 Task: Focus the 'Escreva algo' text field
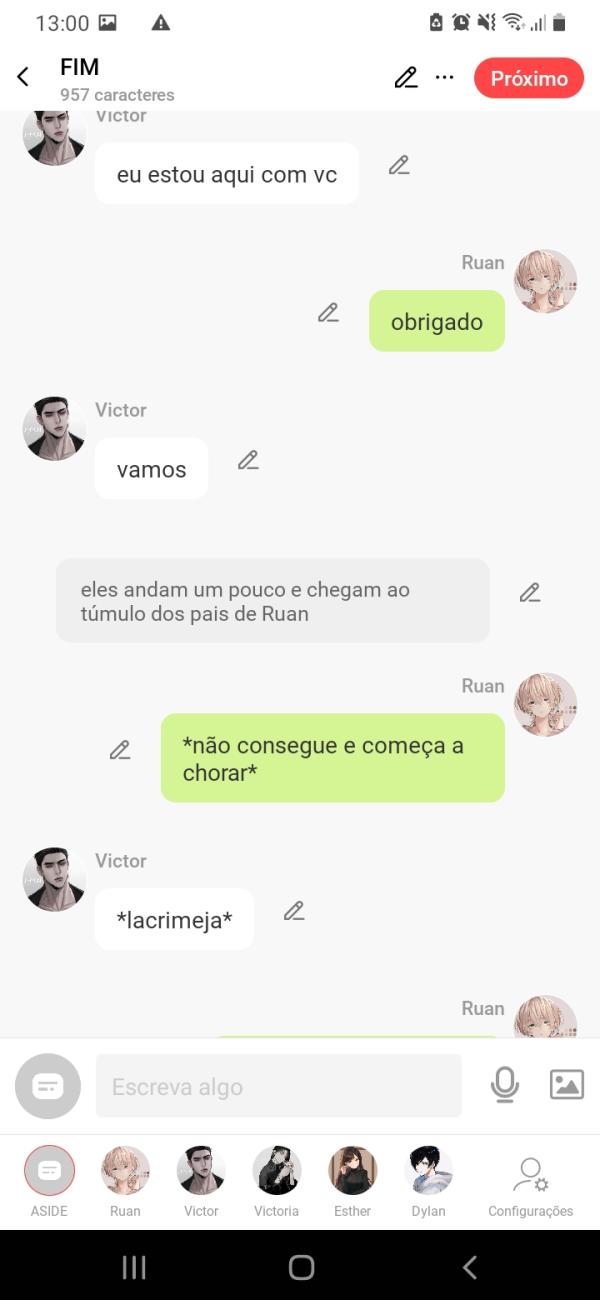tap(278, 1086)
